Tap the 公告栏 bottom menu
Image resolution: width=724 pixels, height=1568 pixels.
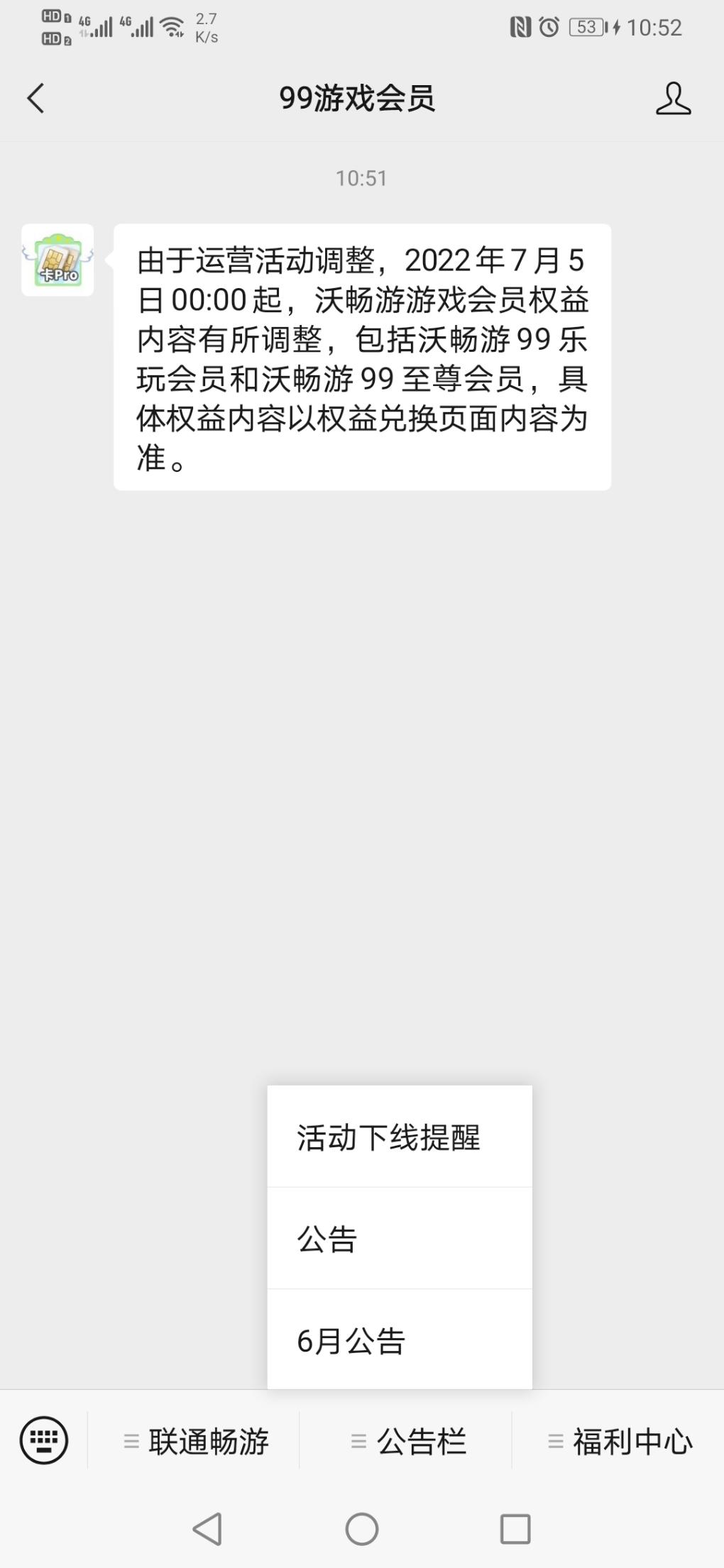(x=407, y=1442)
